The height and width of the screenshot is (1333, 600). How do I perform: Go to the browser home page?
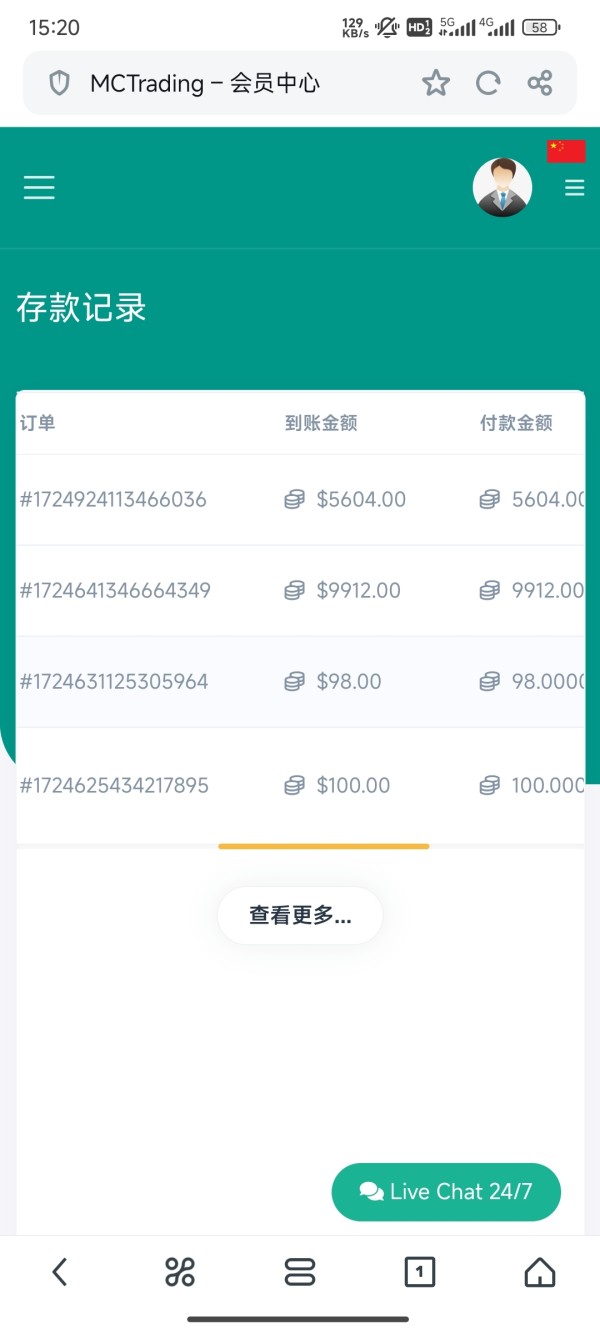coord(540,1272)
